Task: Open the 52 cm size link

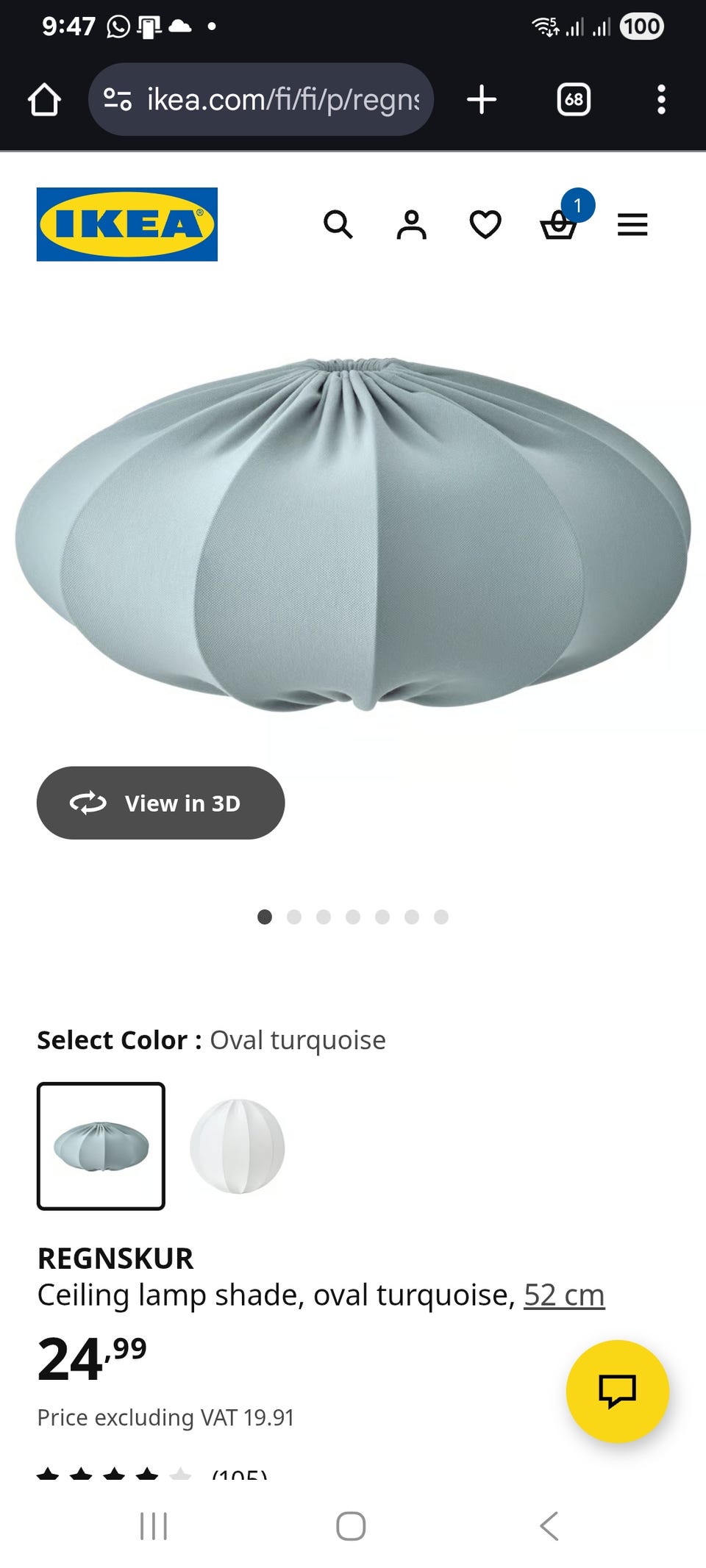Action: coord(564,1295)
